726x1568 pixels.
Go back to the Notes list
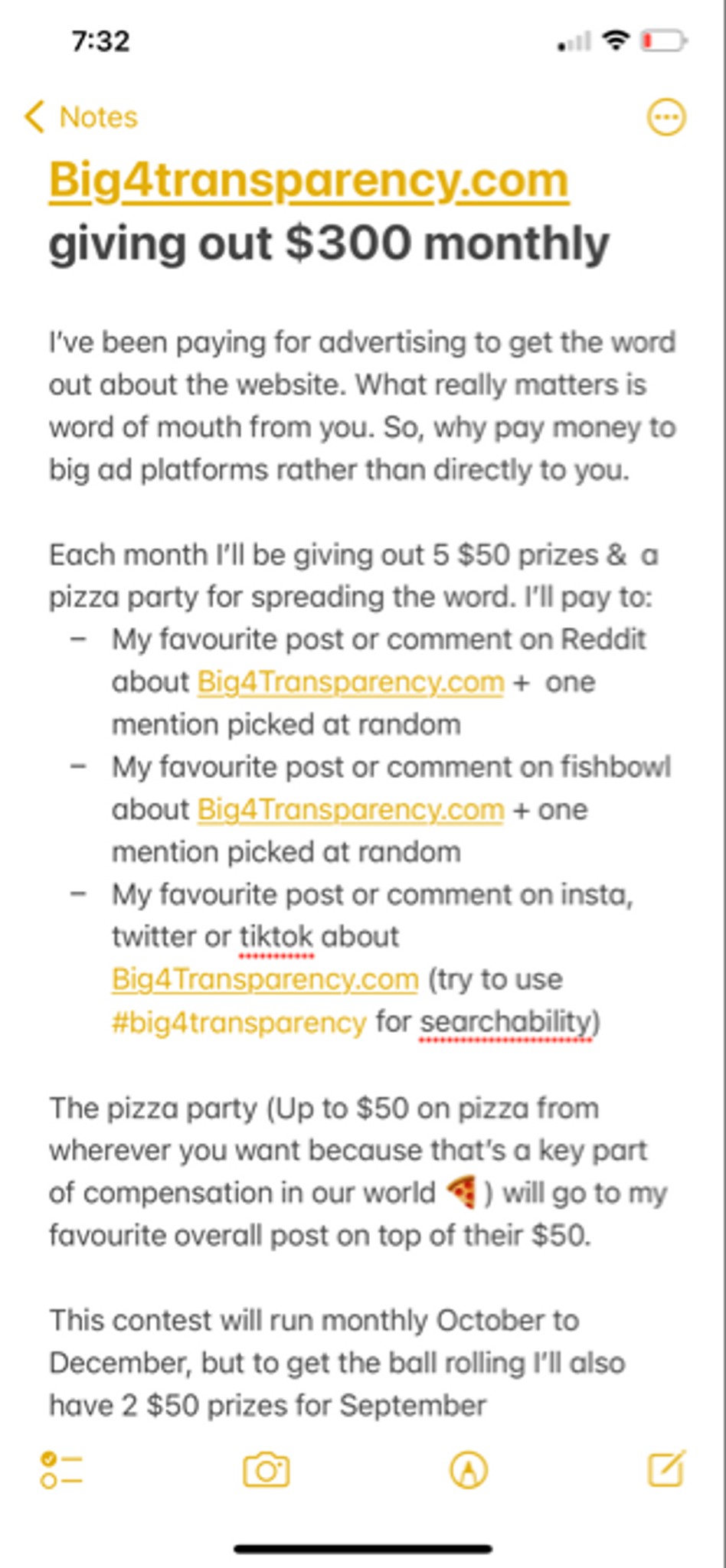pos(81,117)
